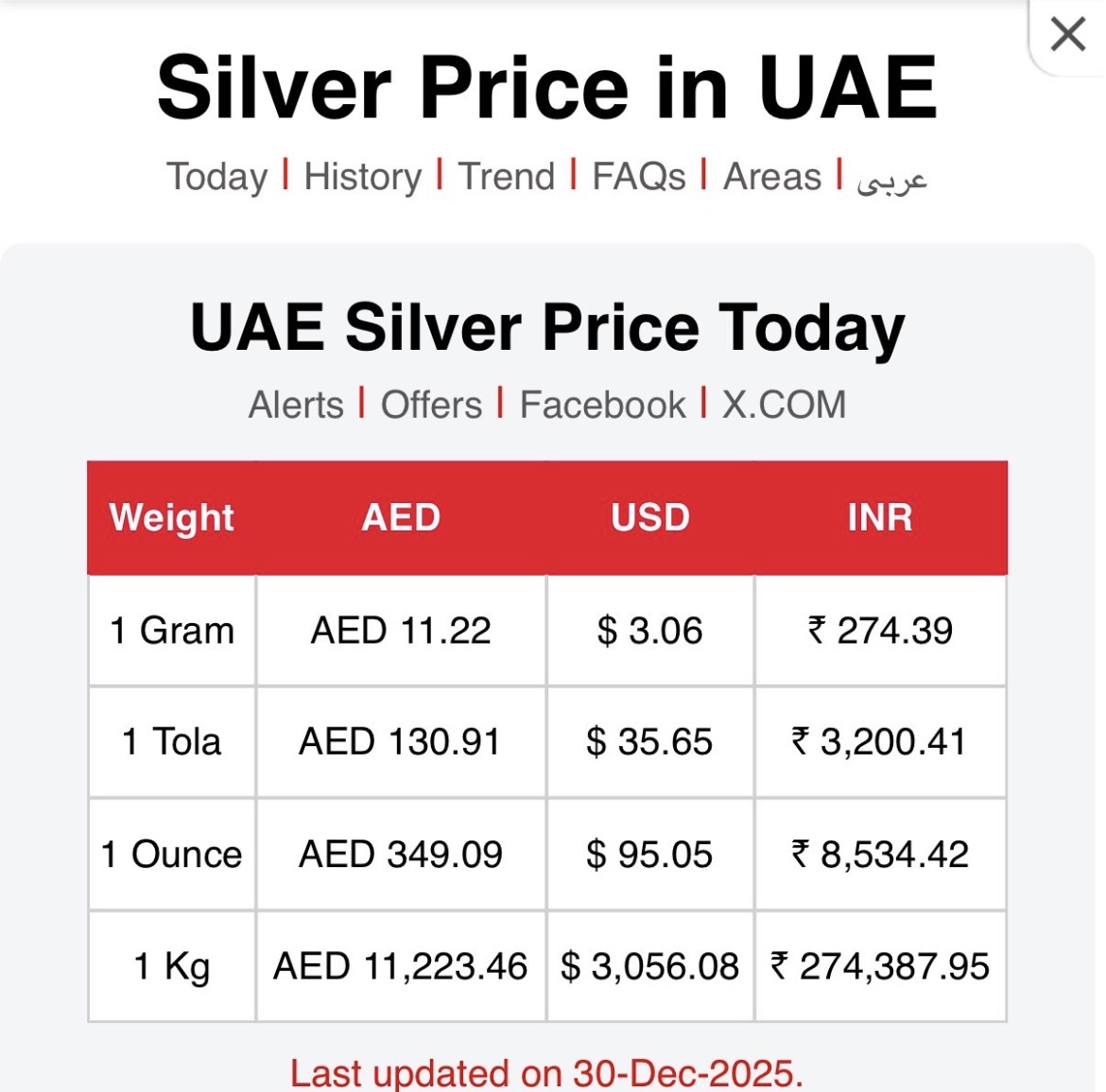Open the Areas link
Image resolution: width=1106 pixels, height=1092 pixels.
coord(772,177)
